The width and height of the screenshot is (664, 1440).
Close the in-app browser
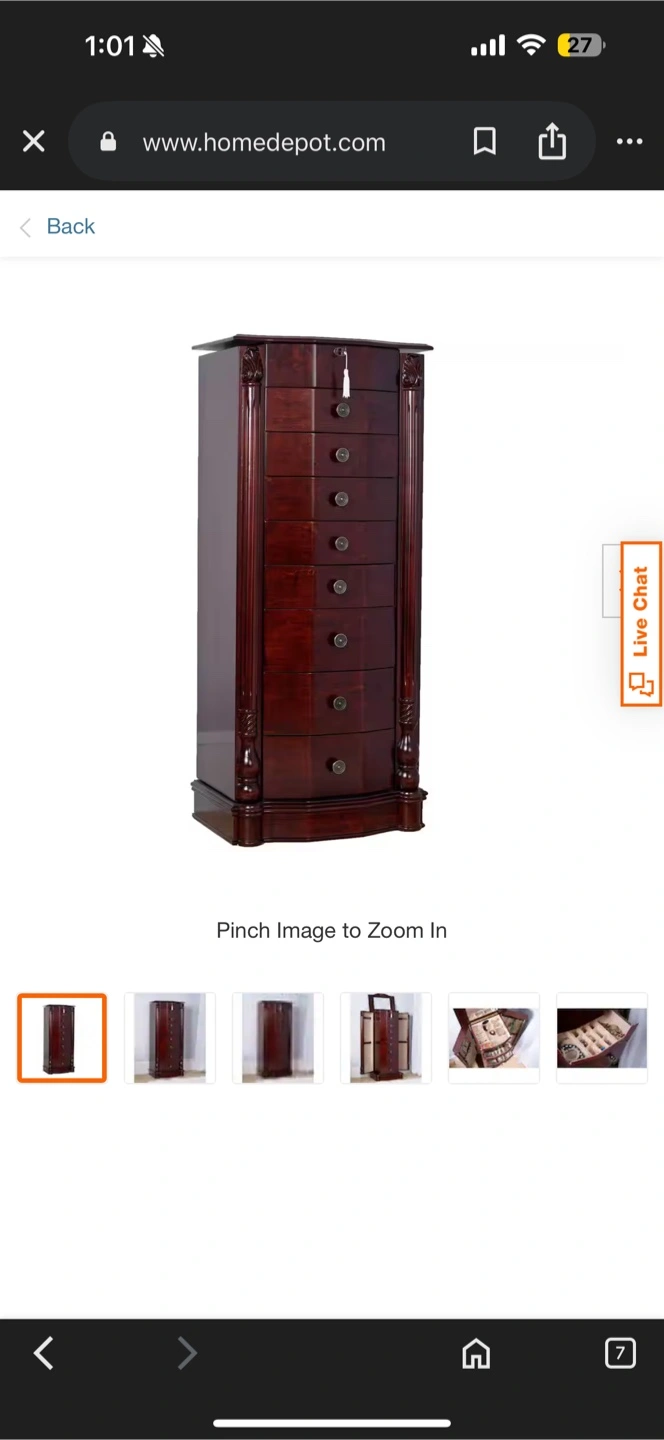[x=34, y=142]
